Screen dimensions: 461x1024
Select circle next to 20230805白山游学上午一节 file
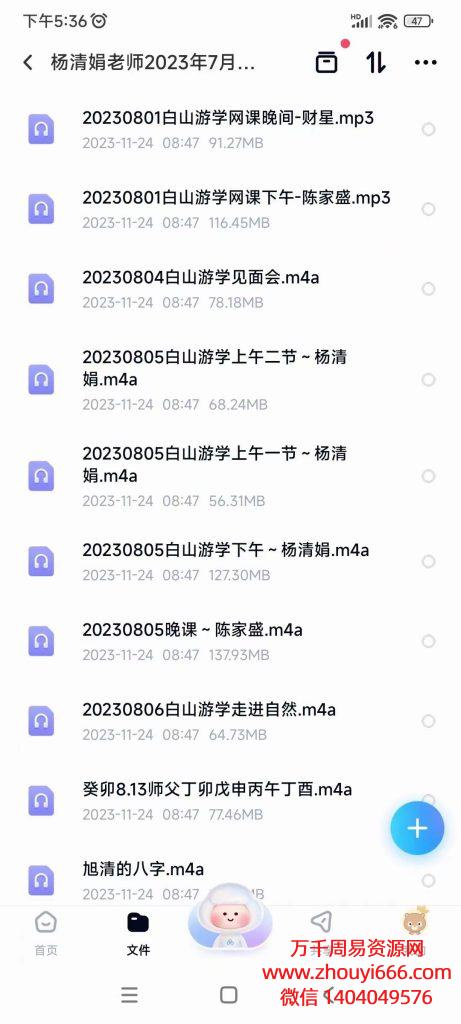pyautogui.click(x=428, y=476)
